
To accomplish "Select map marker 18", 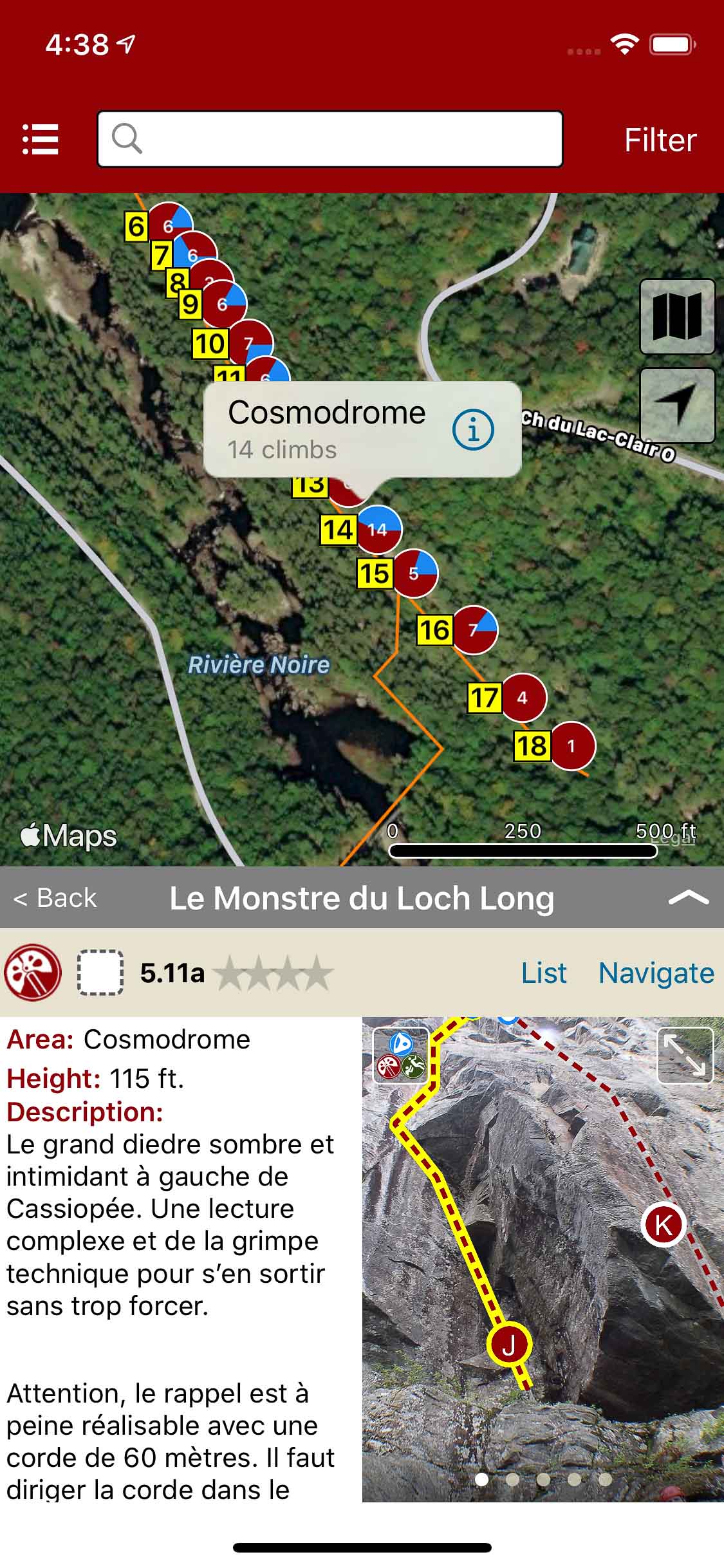I will [571, 746].
